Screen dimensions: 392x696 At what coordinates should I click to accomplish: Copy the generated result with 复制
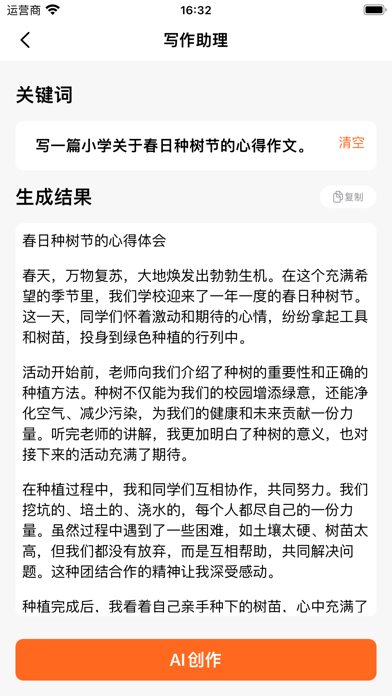[348, 197]
